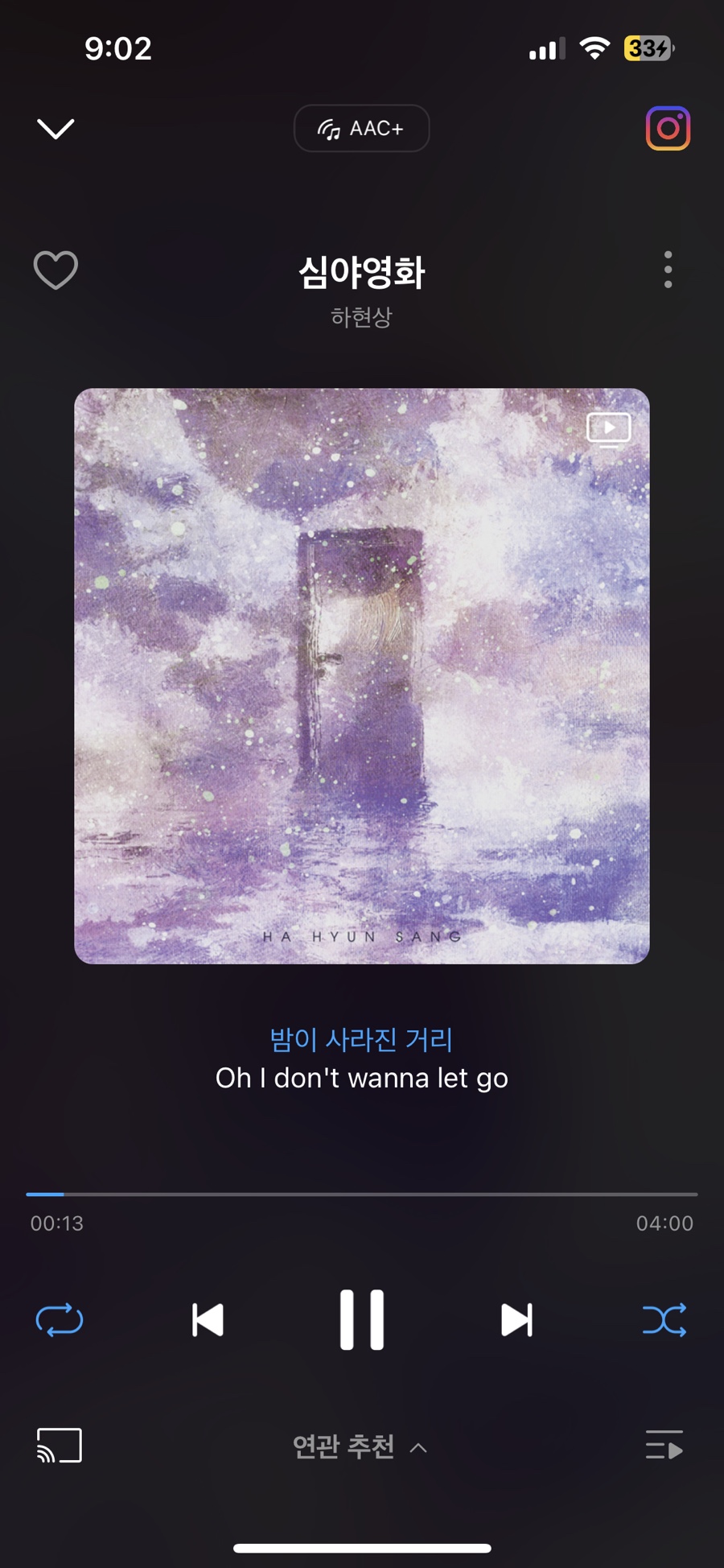Open the current playlist queue
Viewport: 724px width, 1568px height.
[664, 1446]
